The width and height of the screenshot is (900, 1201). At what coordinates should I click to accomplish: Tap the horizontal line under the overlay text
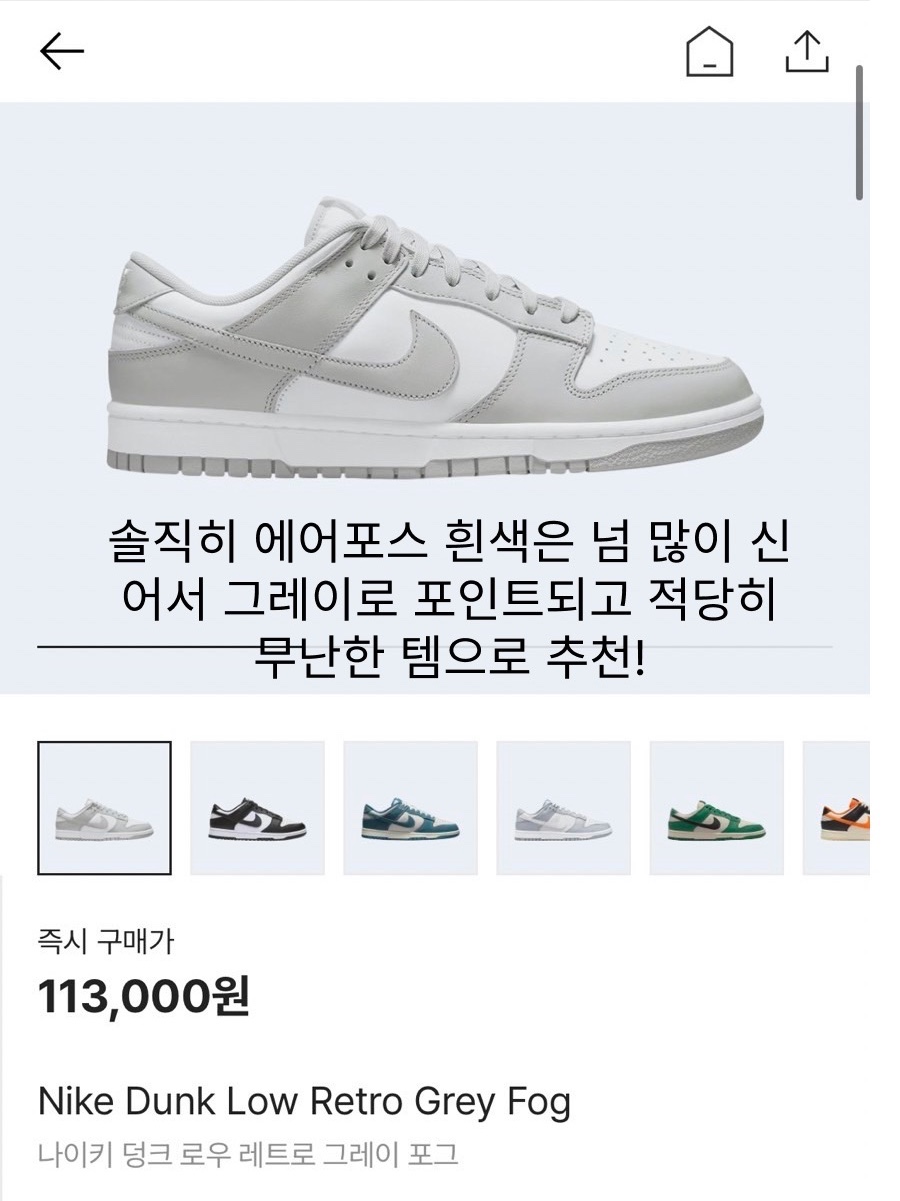click(x=150, y=648)
